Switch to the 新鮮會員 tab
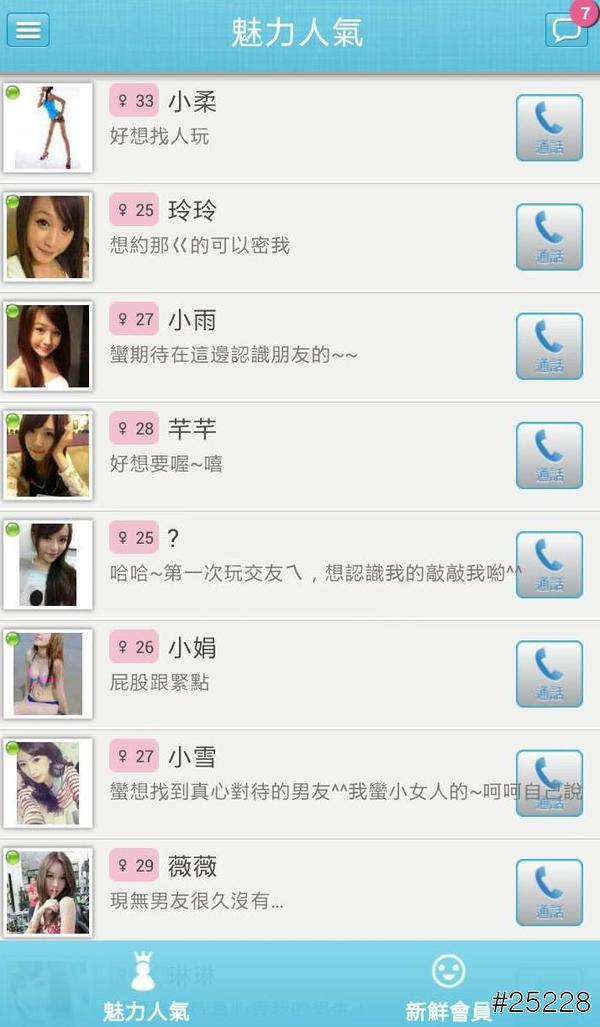600x1027 pixels. (448, 985)
